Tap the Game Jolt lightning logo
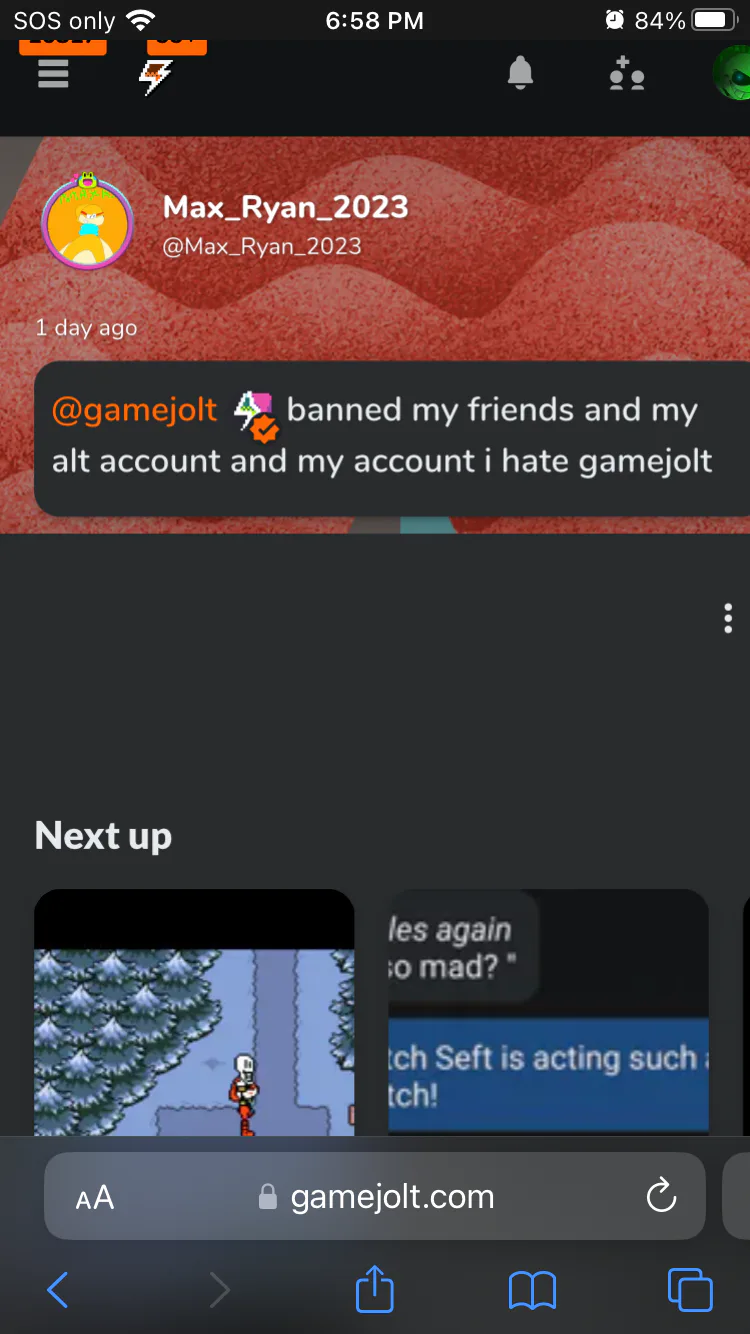Image resolution: width=750 pixels, height=1334 pixels. click(155, 76)
